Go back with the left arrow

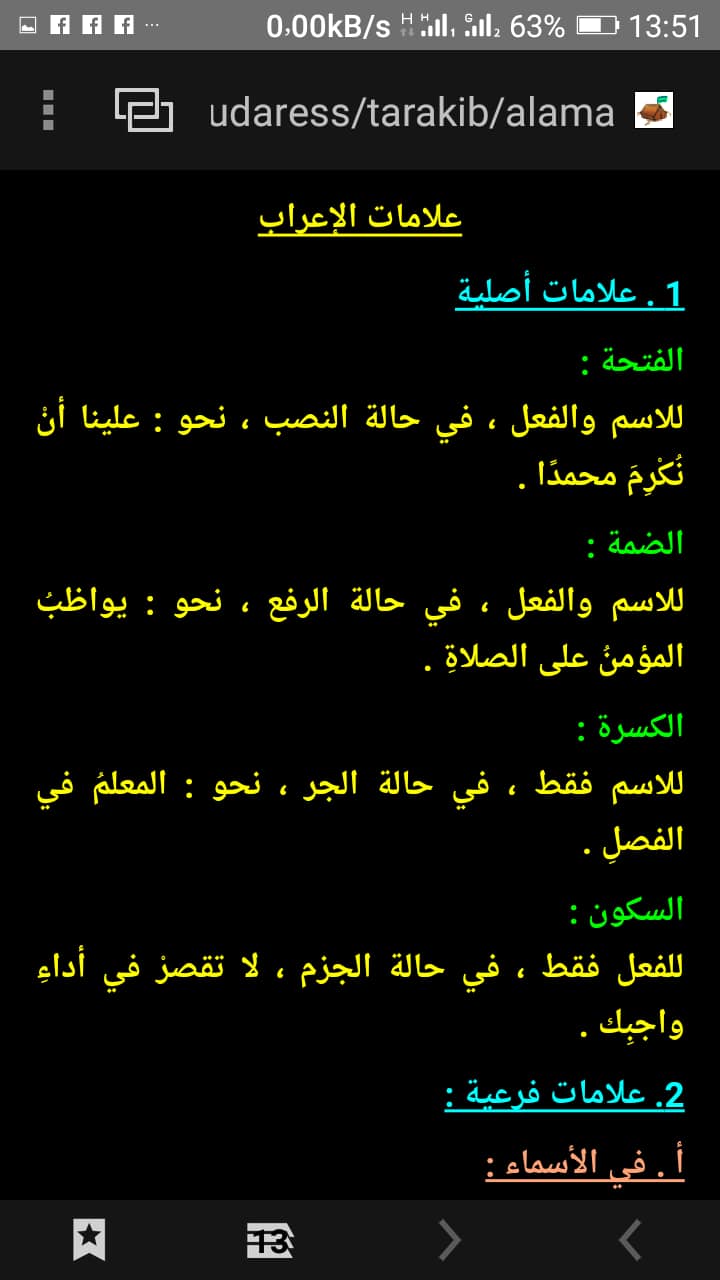[630, 1240]
